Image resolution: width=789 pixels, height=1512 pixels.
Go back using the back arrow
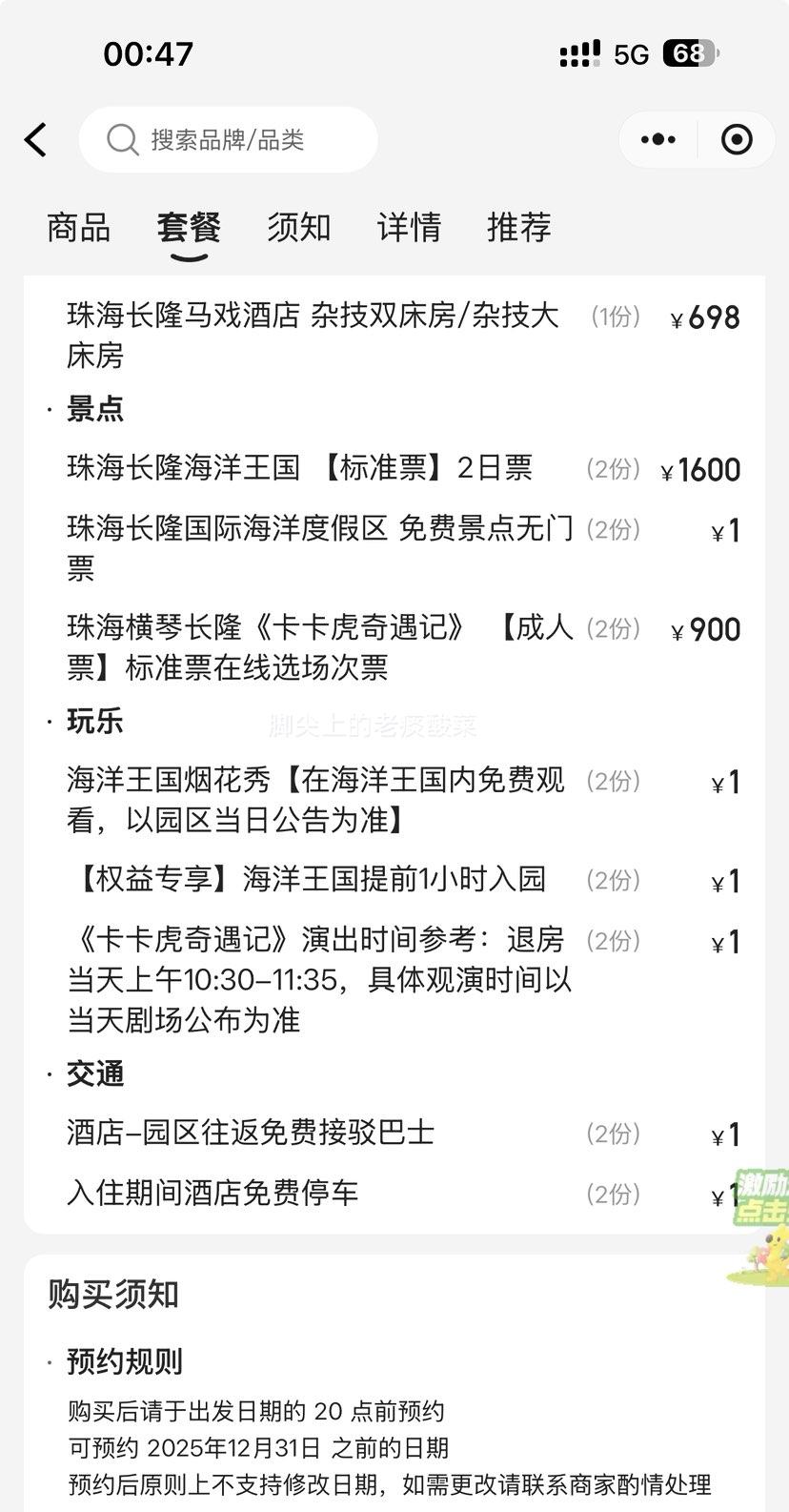[36, 140]
